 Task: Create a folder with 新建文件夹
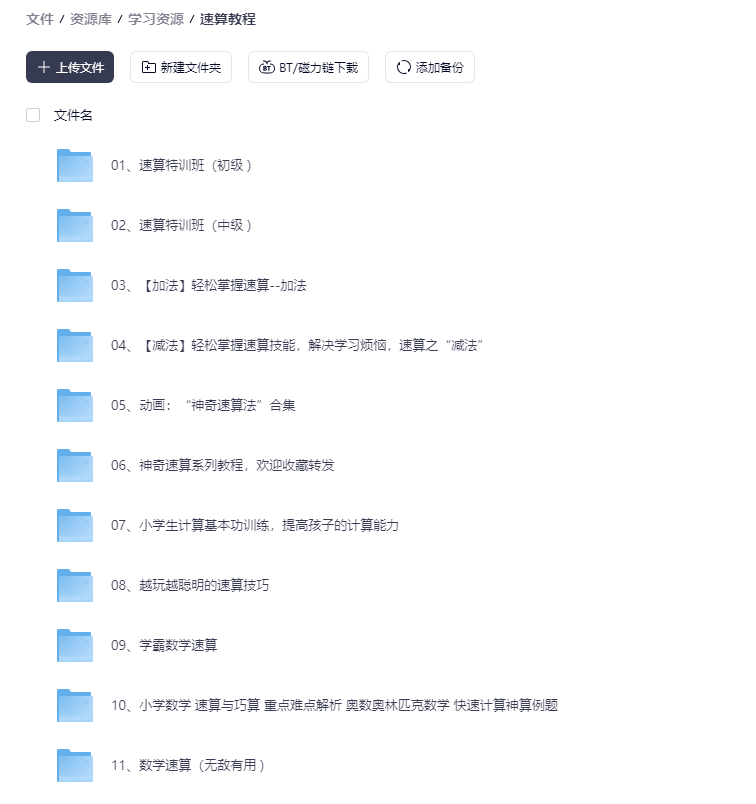[x=181, y=67]
